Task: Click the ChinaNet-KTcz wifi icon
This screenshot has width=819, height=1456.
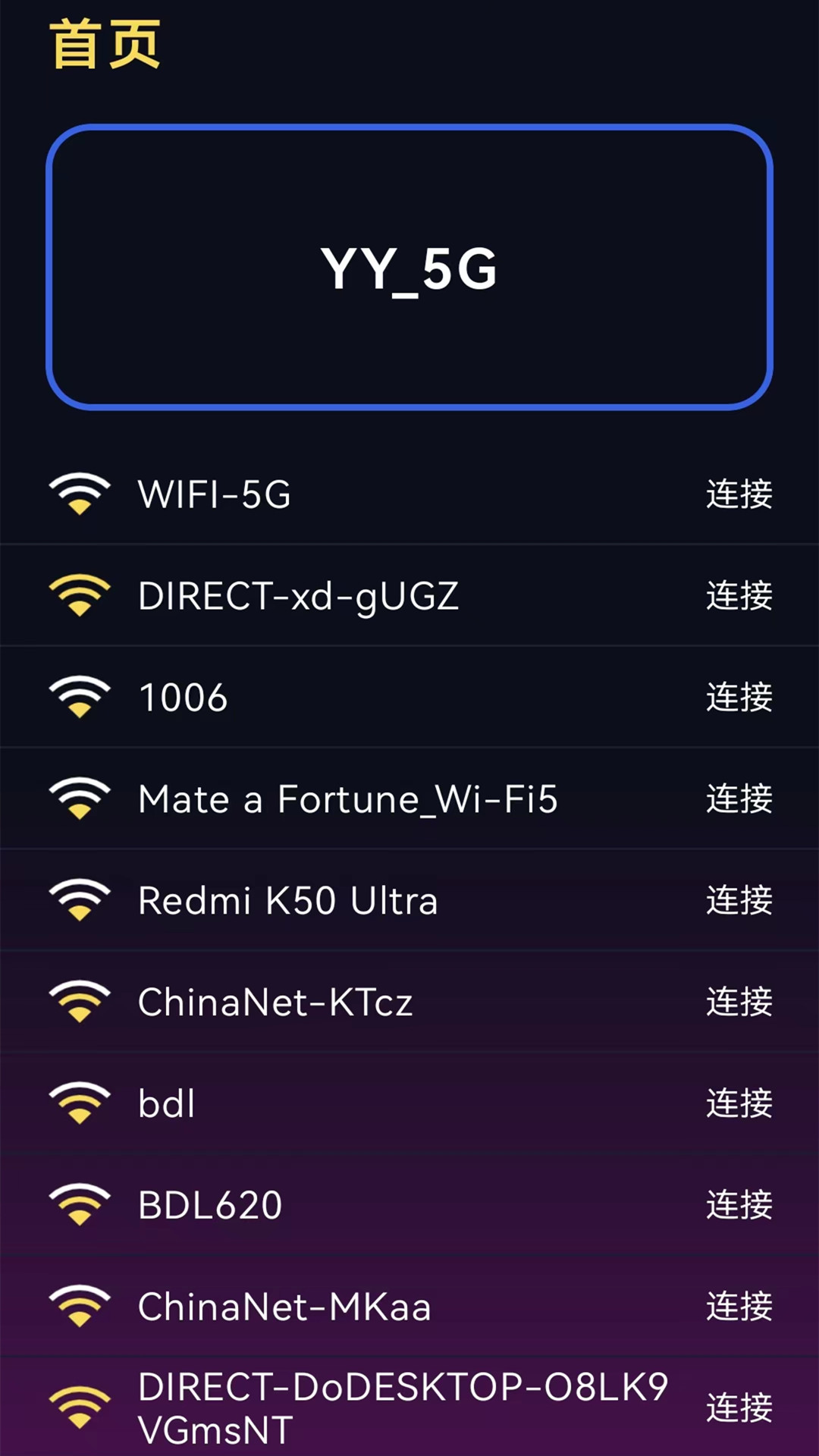Action: click(x=79, y=1002)
